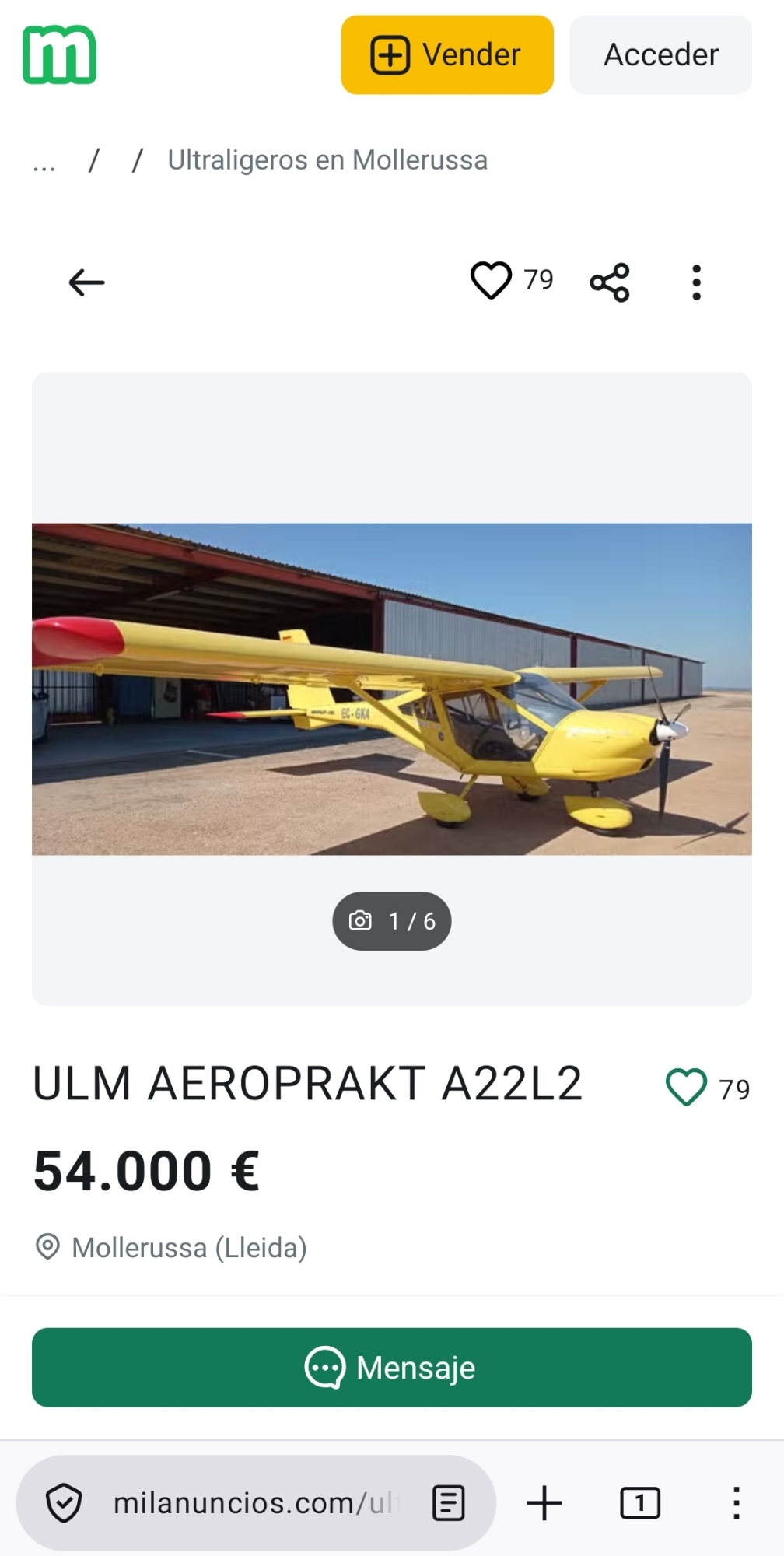The width and height of the screenshot is (784, 1556).
Task: Go to the Milanuncios home logo
Action: (x=59, y=54)
